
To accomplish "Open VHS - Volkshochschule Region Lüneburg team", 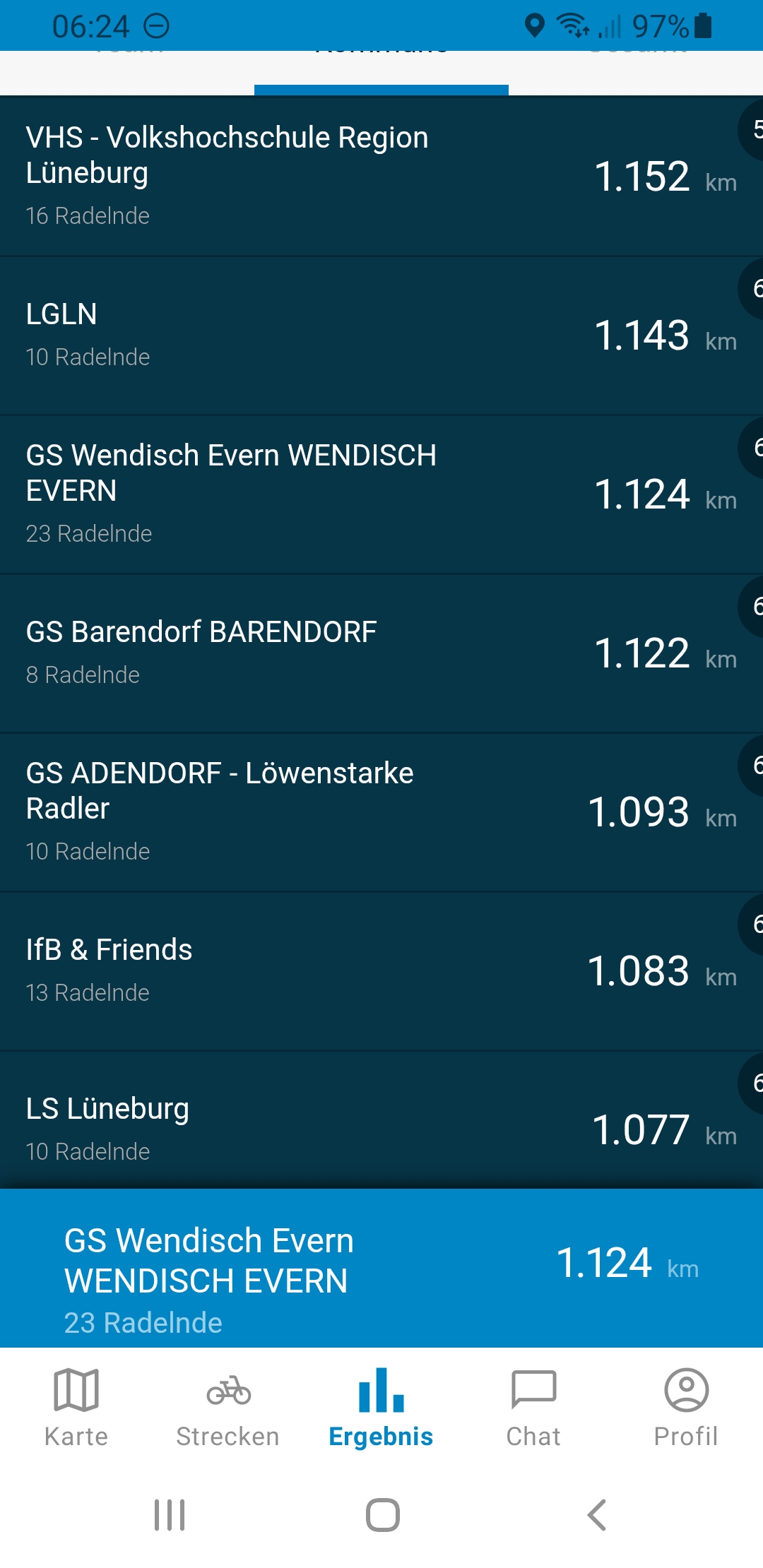I will pos(381,176).
